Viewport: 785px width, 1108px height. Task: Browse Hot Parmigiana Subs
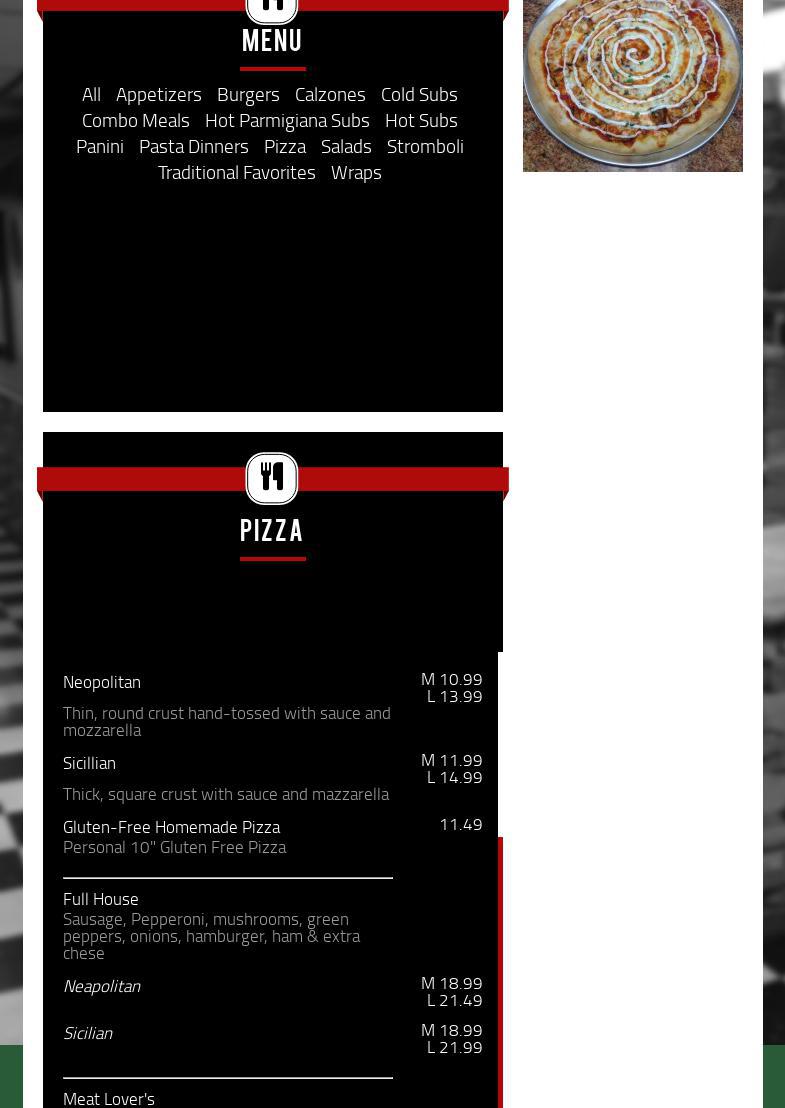pyautogui.click(x=287, y=121)
